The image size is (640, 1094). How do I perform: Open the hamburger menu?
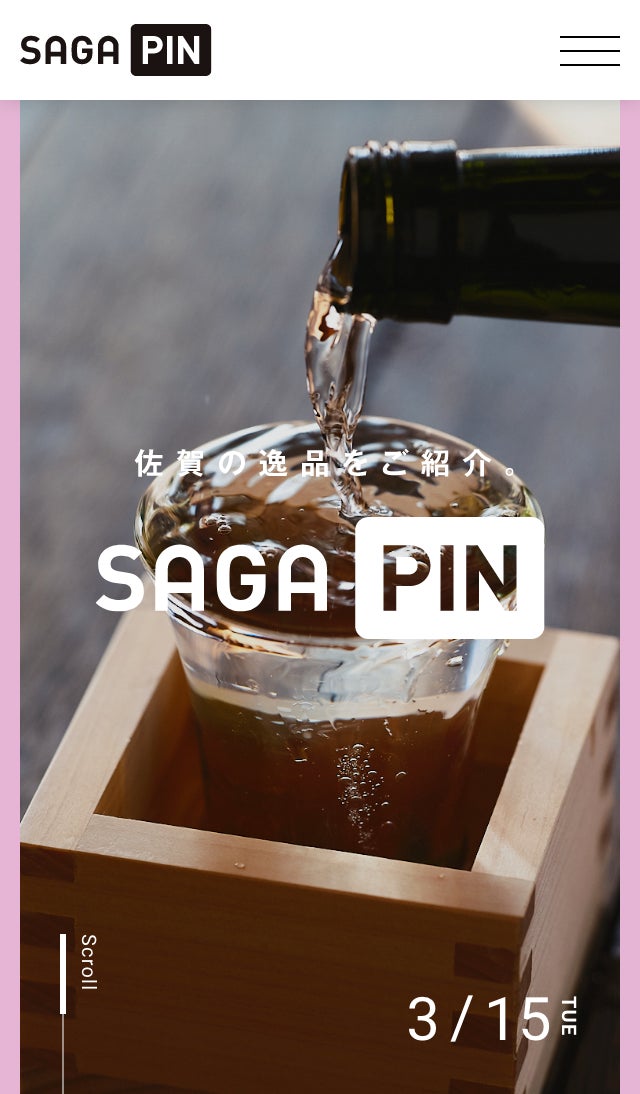coord(589,51)
